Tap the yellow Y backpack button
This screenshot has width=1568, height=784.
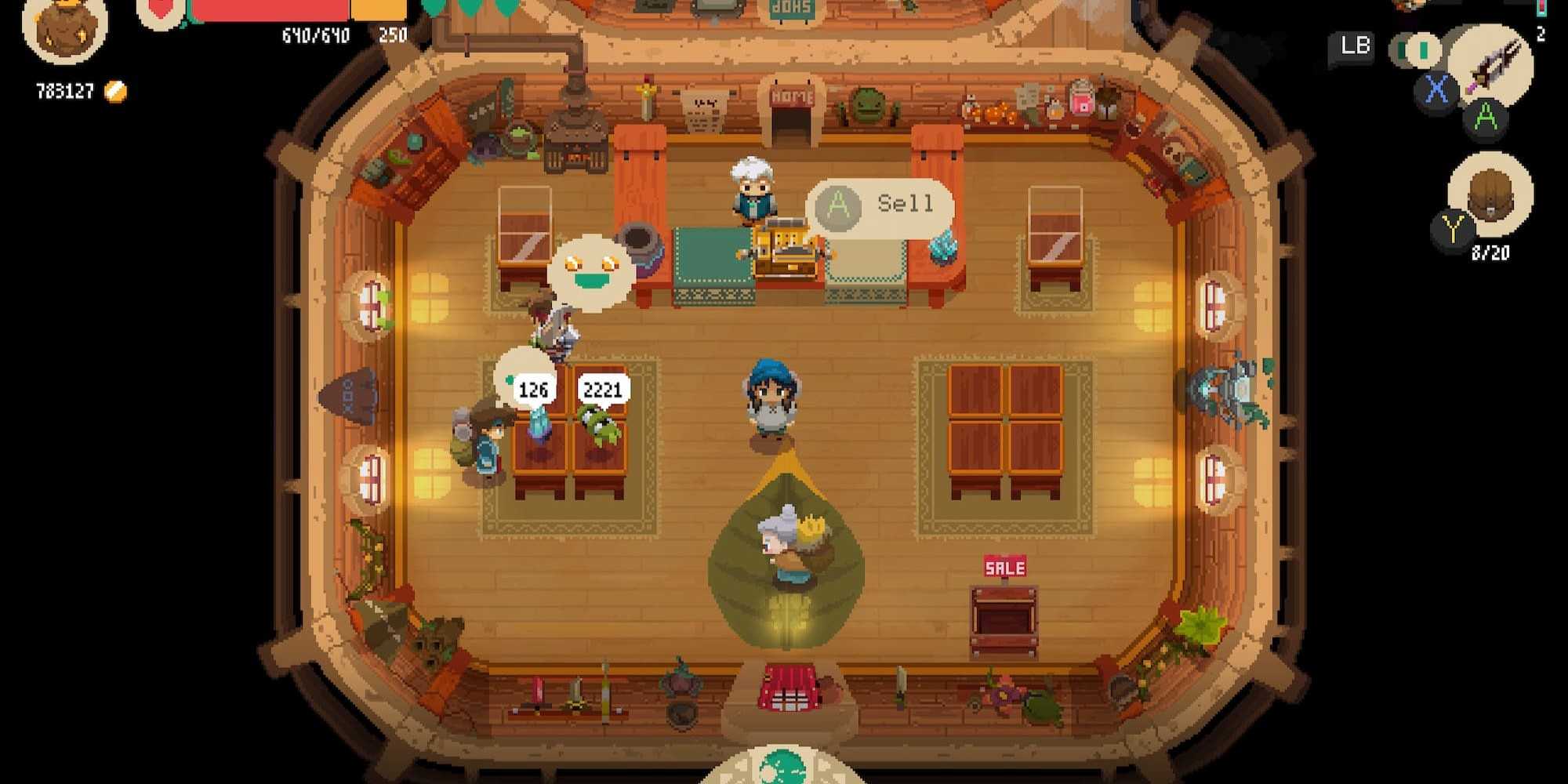coord(1452,230)
